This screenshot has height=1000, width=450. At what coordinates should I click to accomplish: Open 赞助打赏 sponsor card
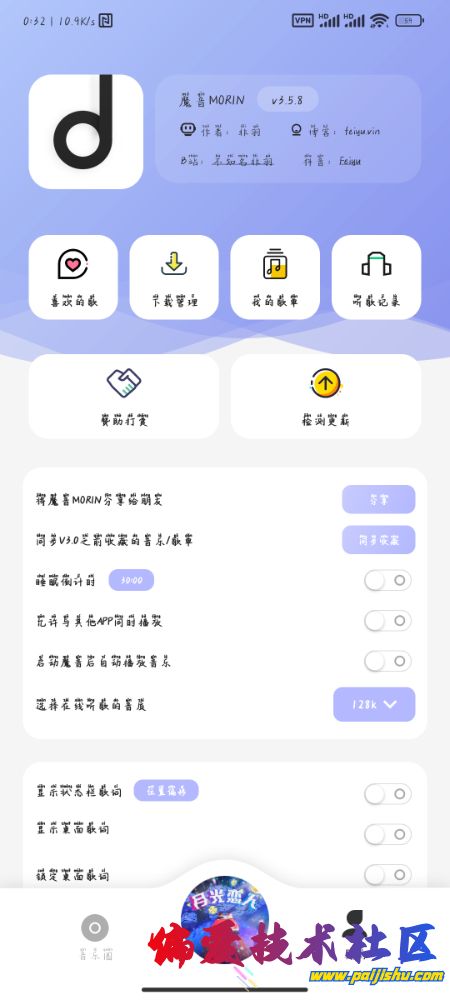coord(124,396)
